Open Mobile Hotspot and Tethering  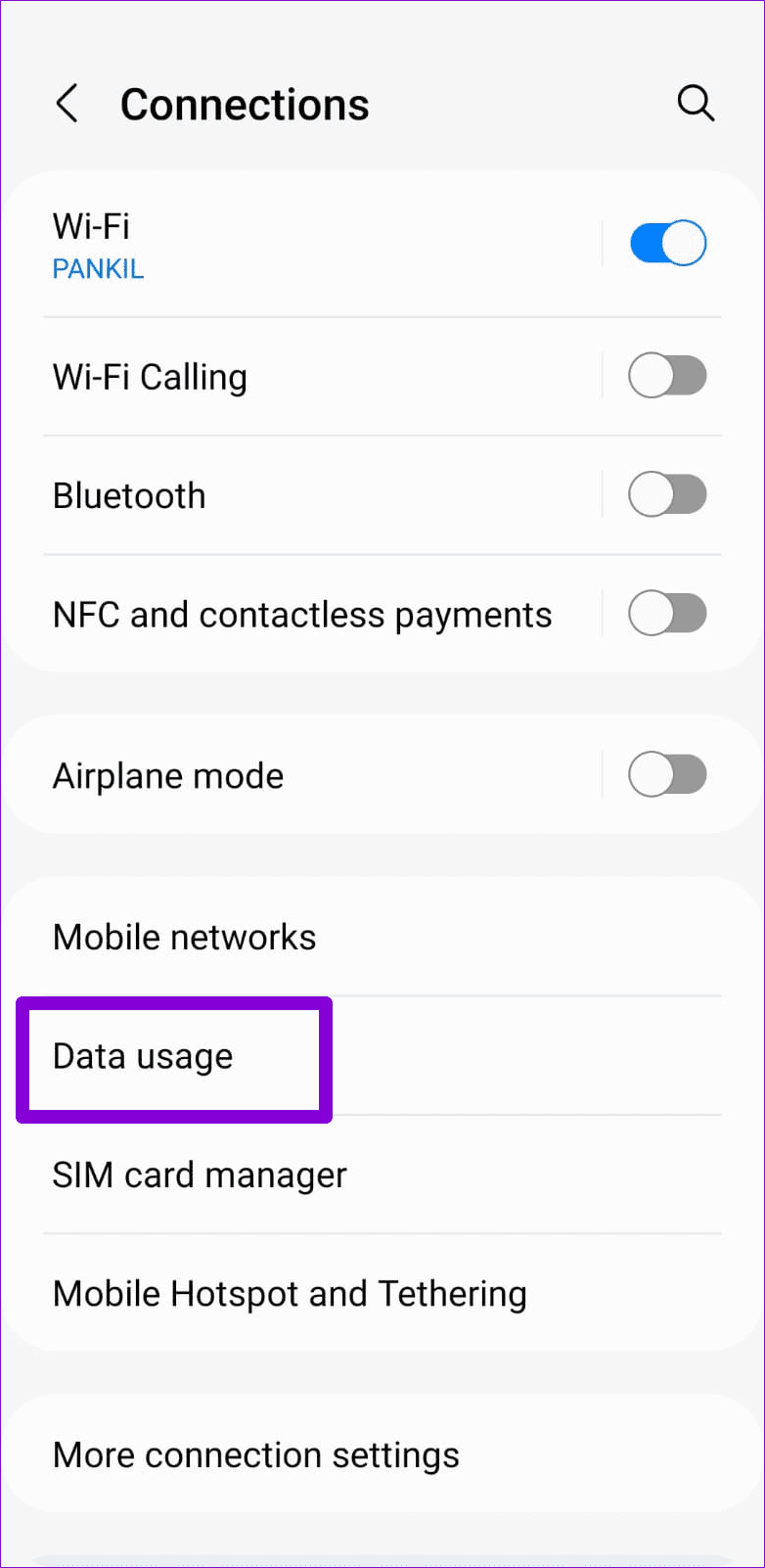tap(290, 1294)
